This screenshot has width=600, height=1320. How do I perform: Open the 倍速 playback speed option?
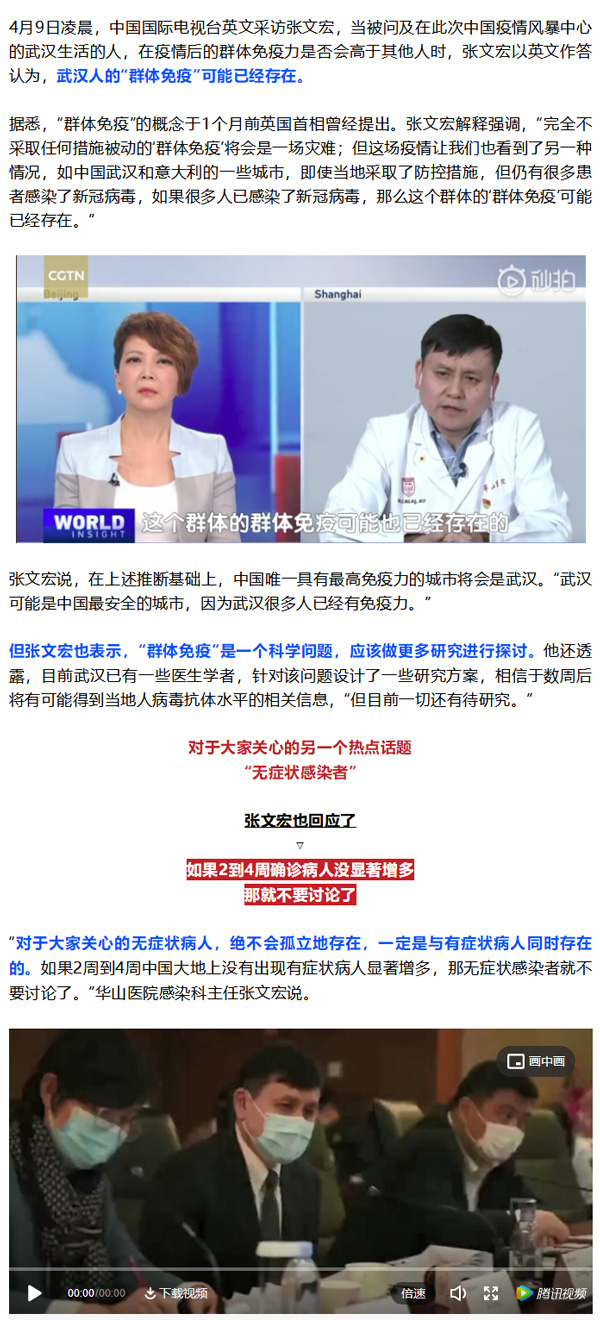[x=413, y=1293]
